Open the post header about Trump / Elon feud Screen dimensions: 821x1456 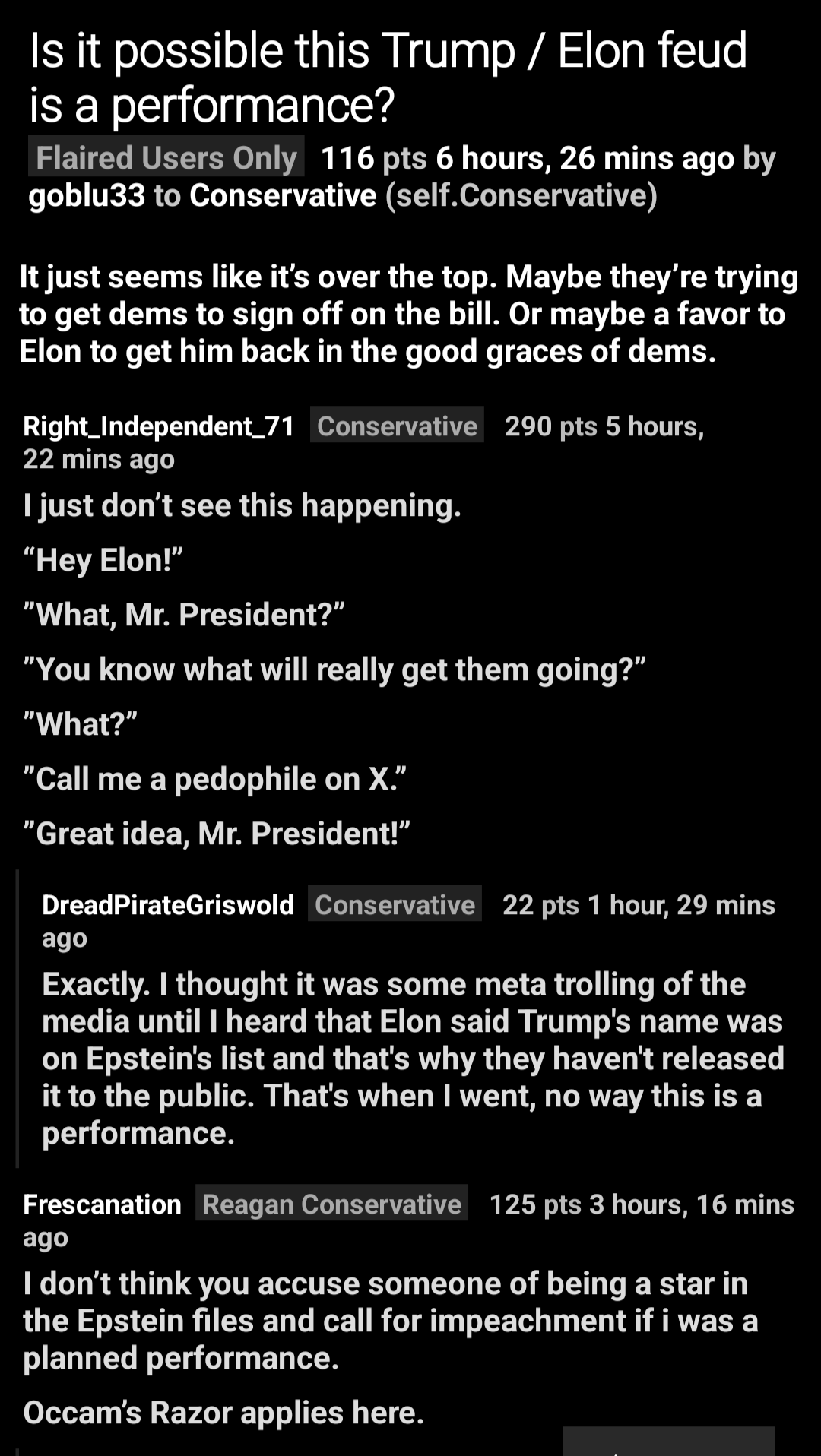tap(388, 77)
